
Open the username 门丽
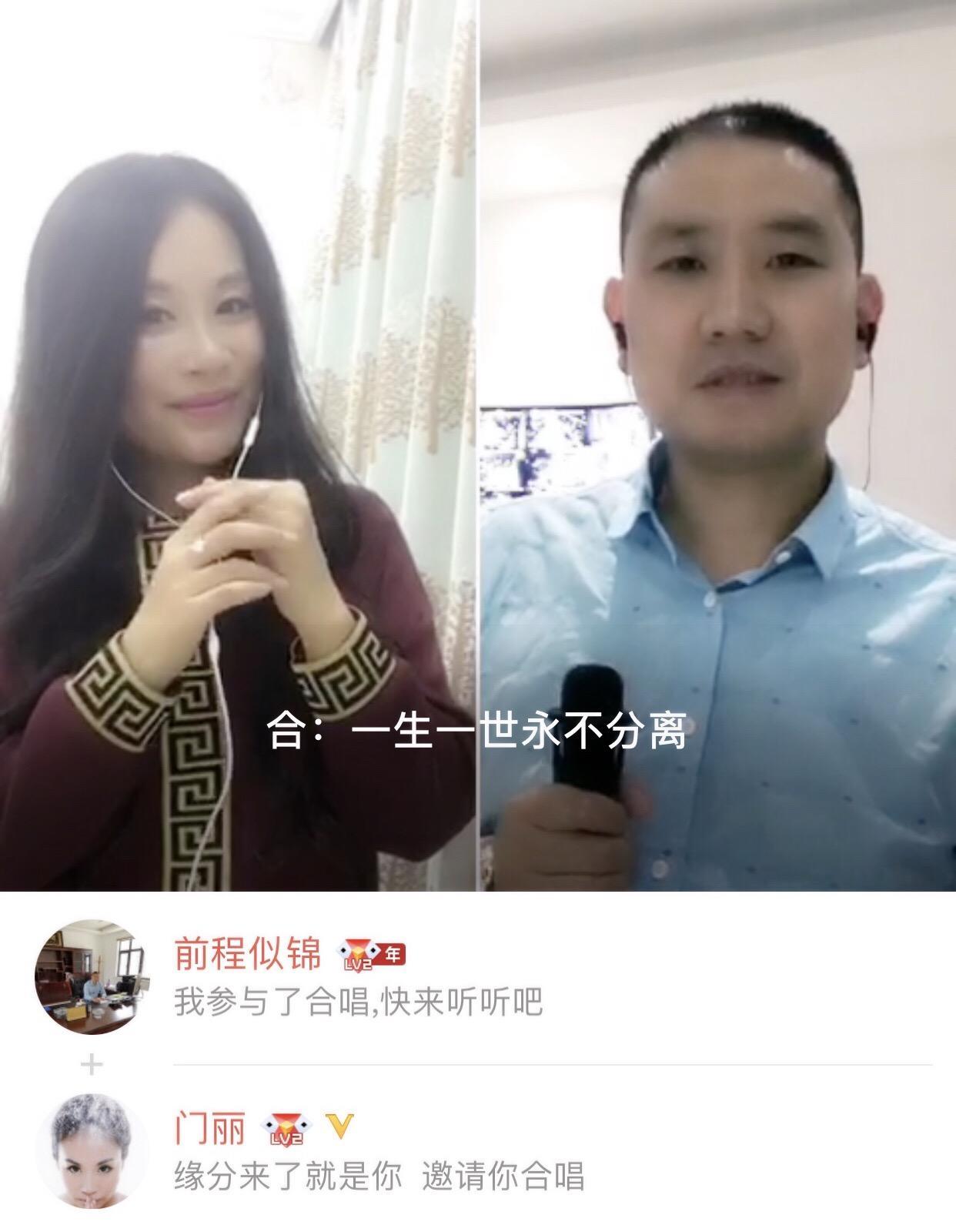209,1129
